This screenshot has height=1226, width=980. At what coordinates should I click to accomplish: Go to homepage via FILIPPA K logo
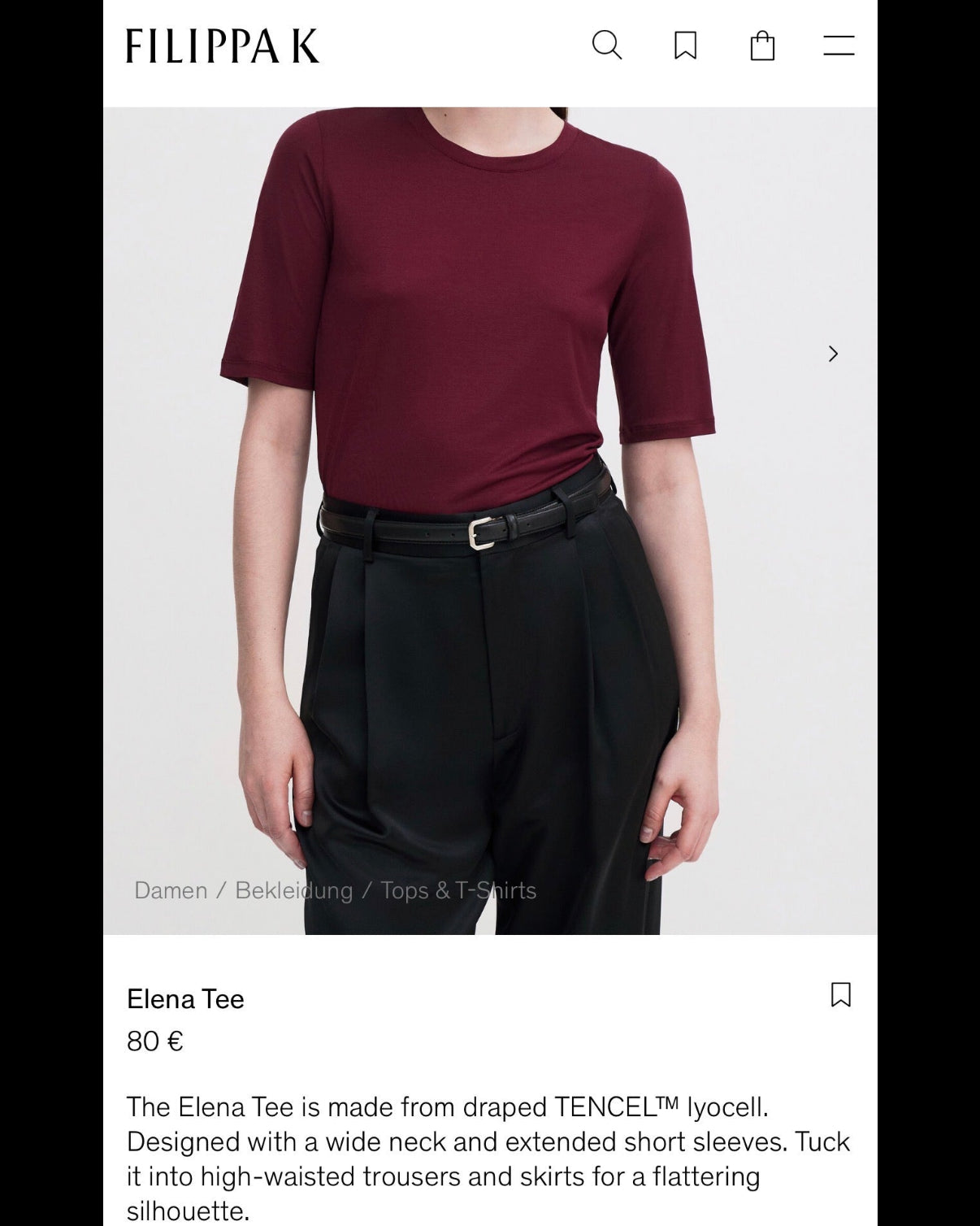tap(221, 47)
